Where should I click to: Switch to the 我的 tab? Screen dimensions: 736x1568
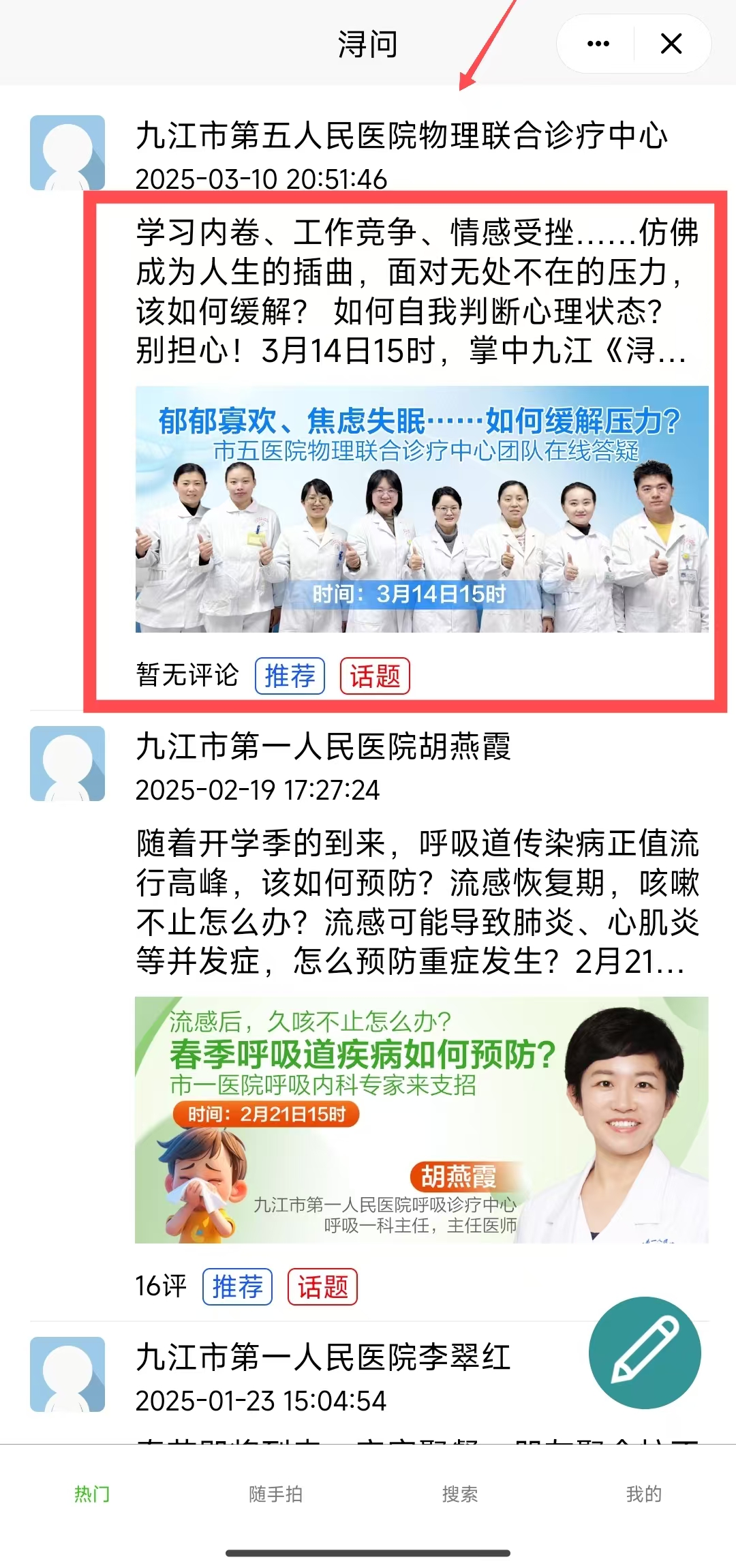point(643,1494)
